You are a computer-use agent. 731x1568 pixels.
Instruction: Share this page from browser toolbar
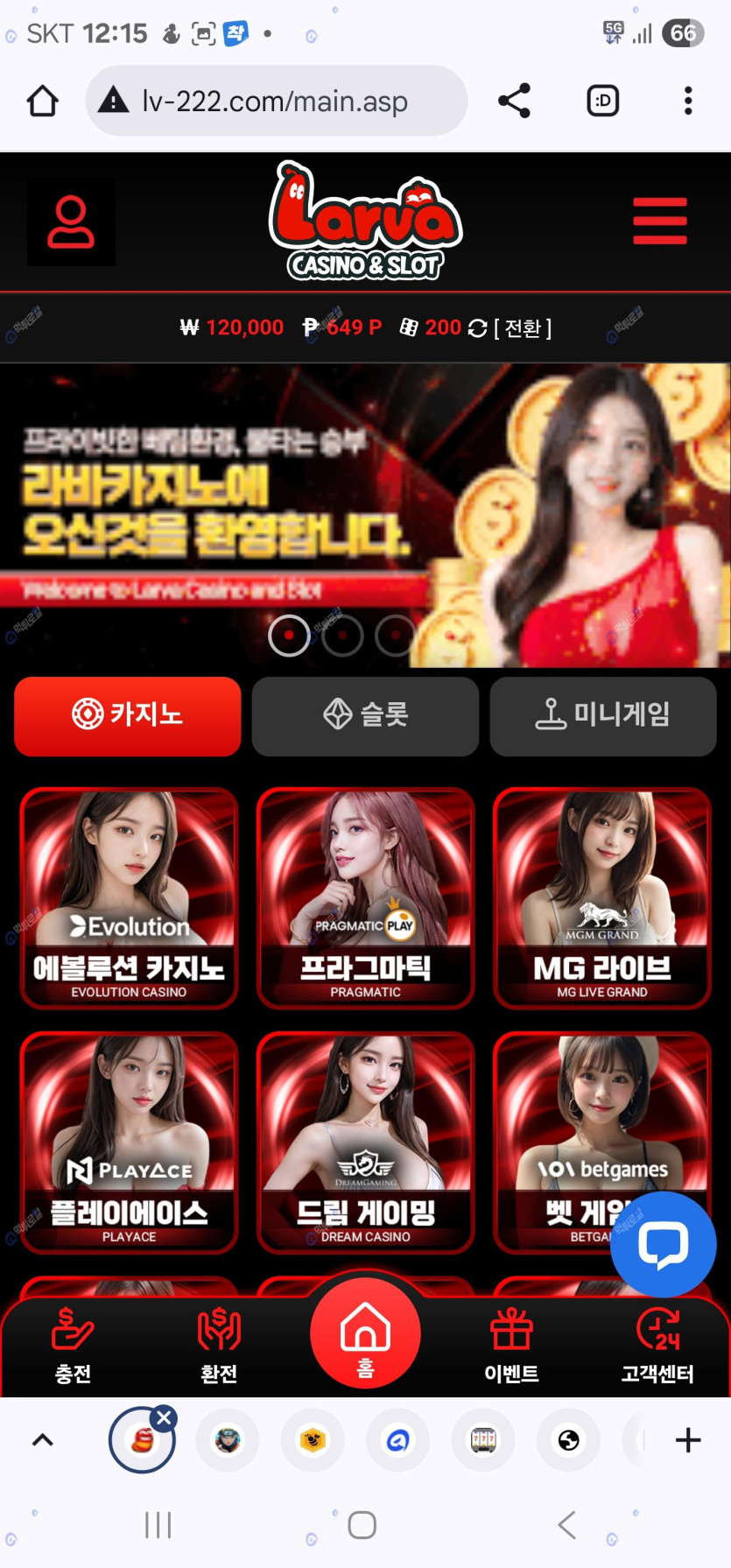(x=514, y=101)
